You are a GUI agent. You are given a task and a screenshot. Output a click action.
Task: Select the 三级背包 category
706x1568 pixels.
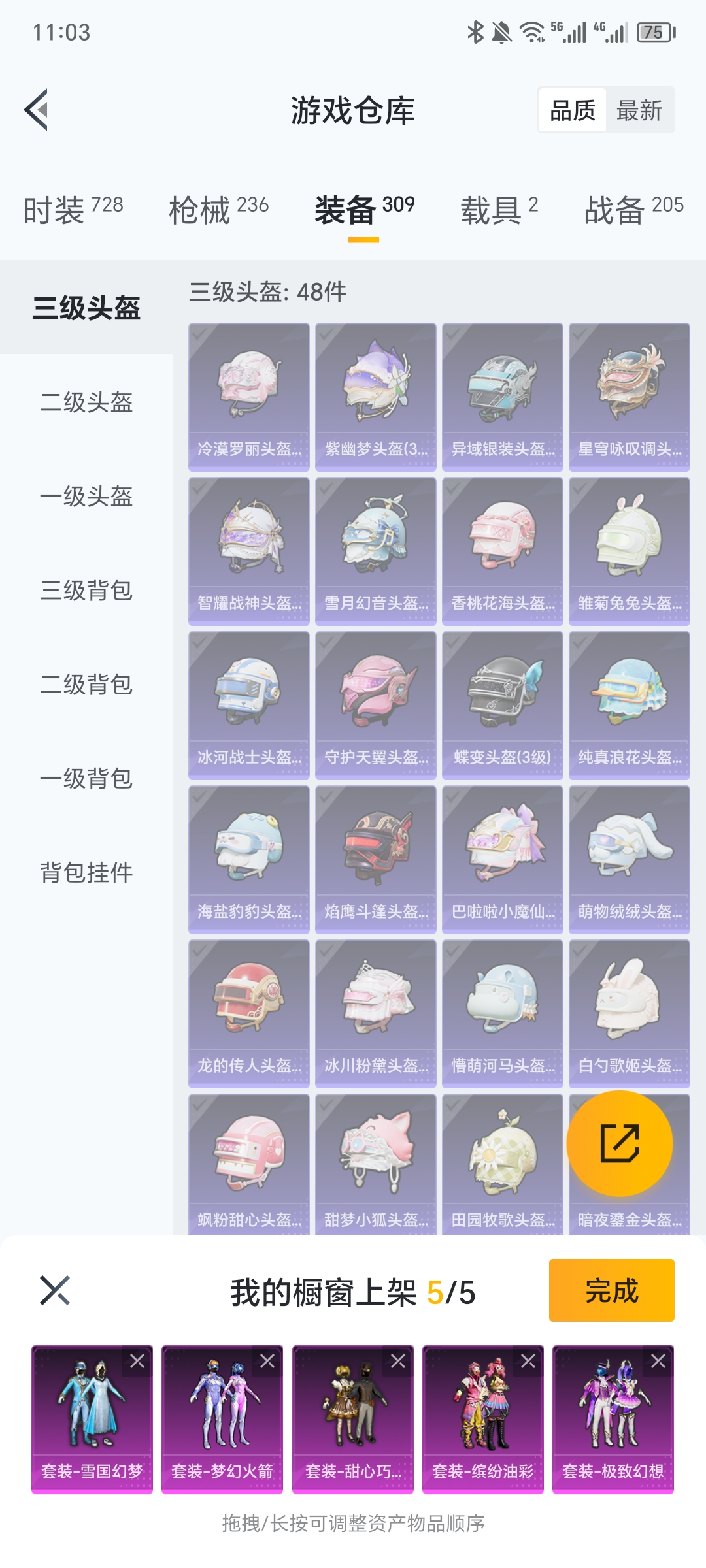point(86,591)
